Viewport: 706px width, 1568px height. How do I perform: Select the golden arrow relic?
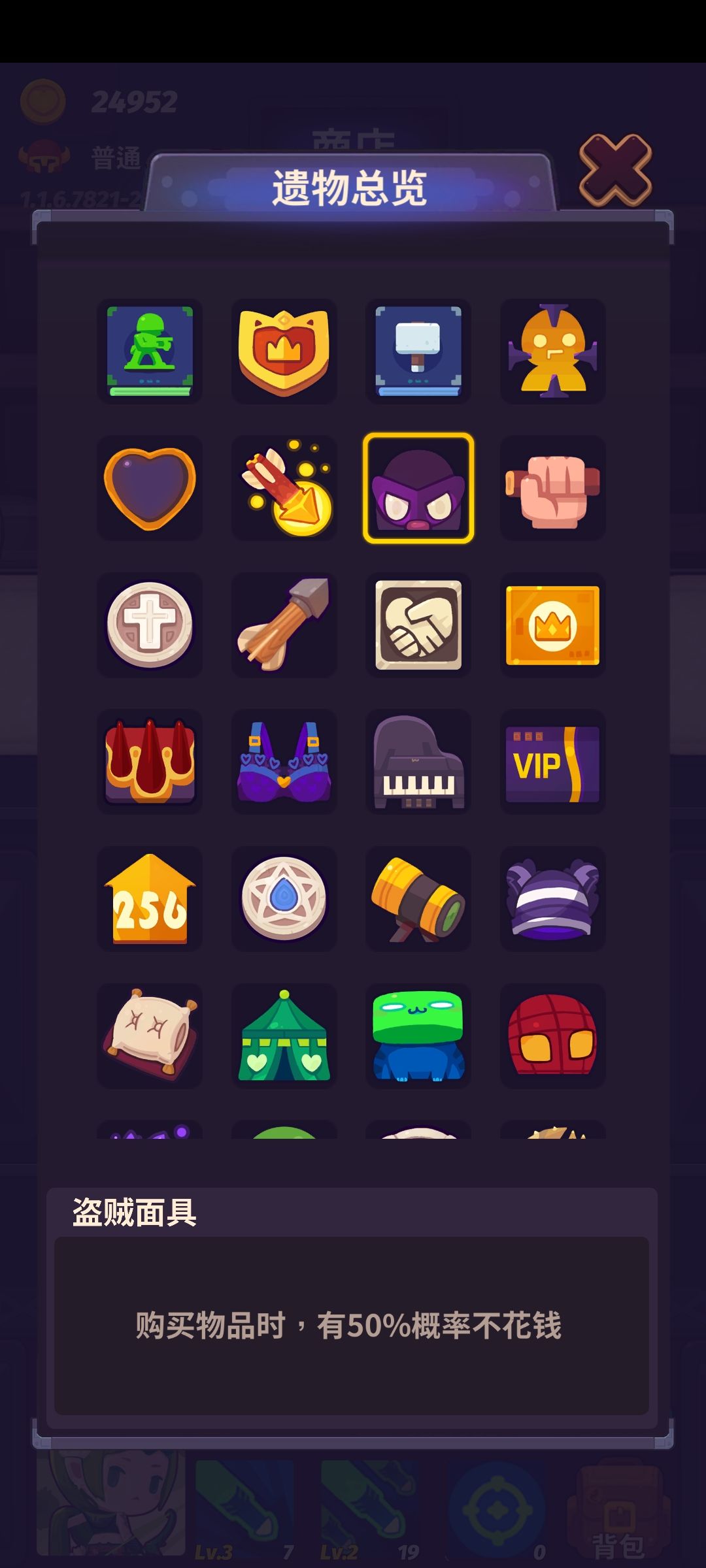[284, 489]
